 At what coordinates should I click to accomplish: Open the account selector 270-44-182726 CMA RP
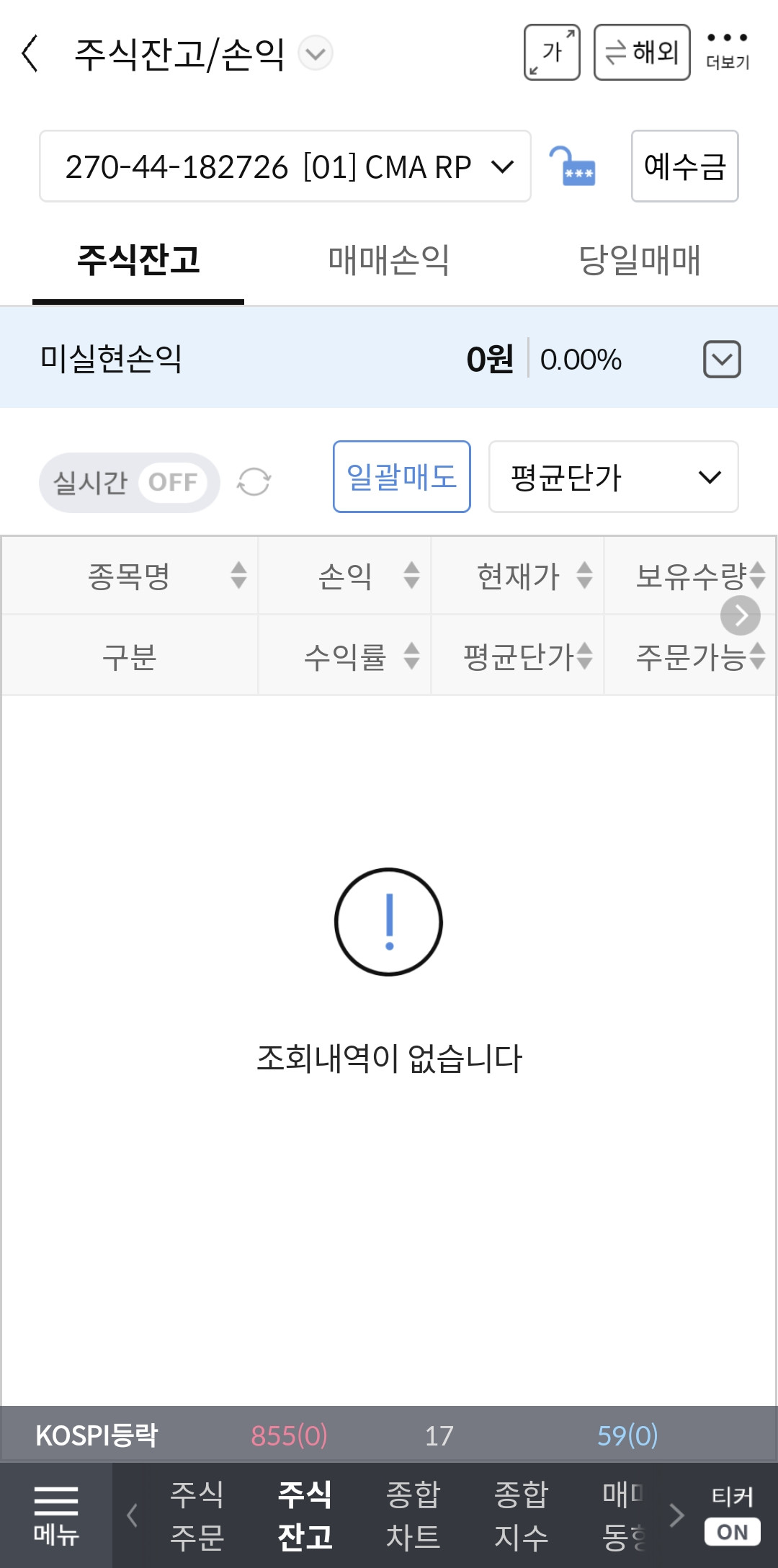[285, 166]
